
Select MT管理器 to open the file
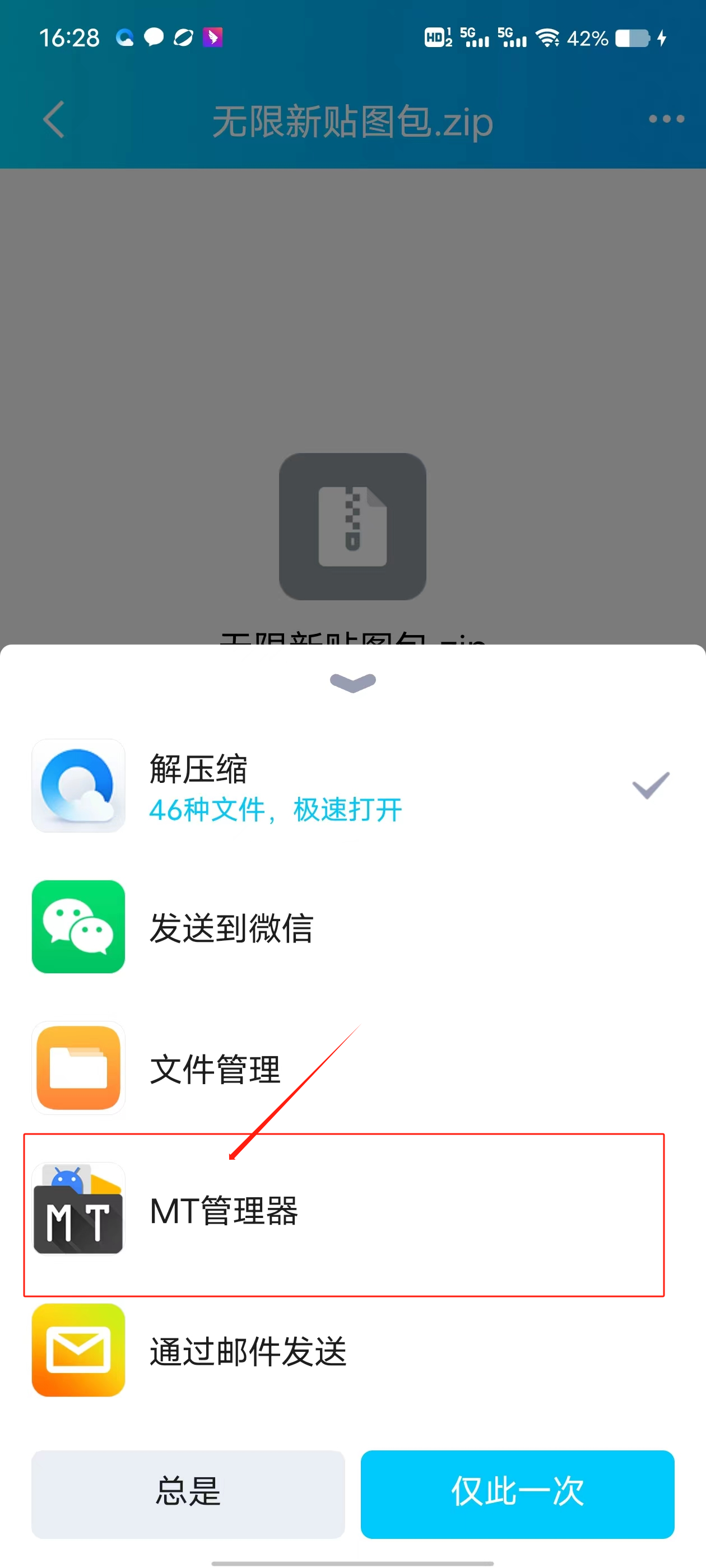224,1210
